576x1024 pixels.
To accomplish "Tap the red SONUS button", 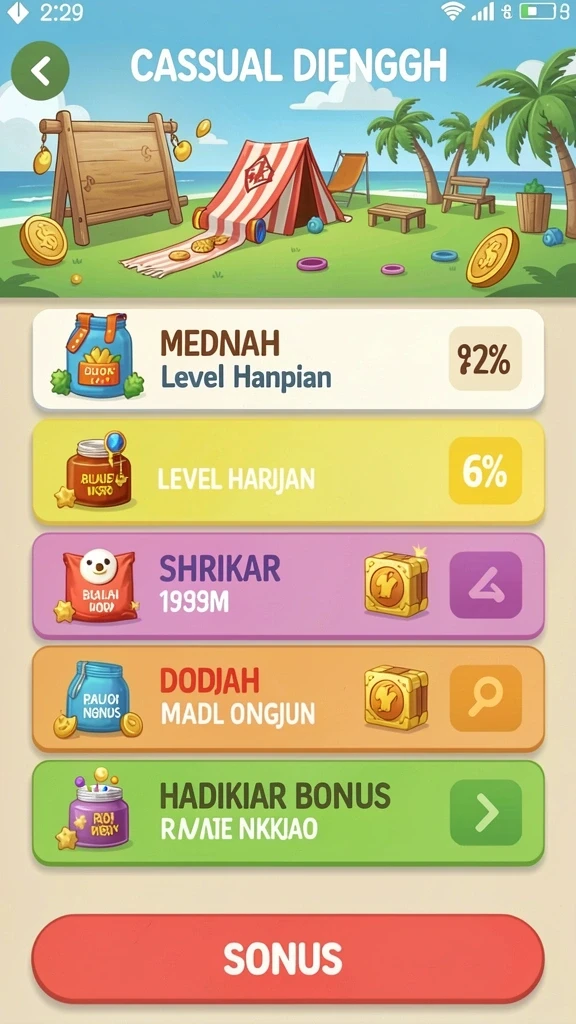I will click(288, 959).
